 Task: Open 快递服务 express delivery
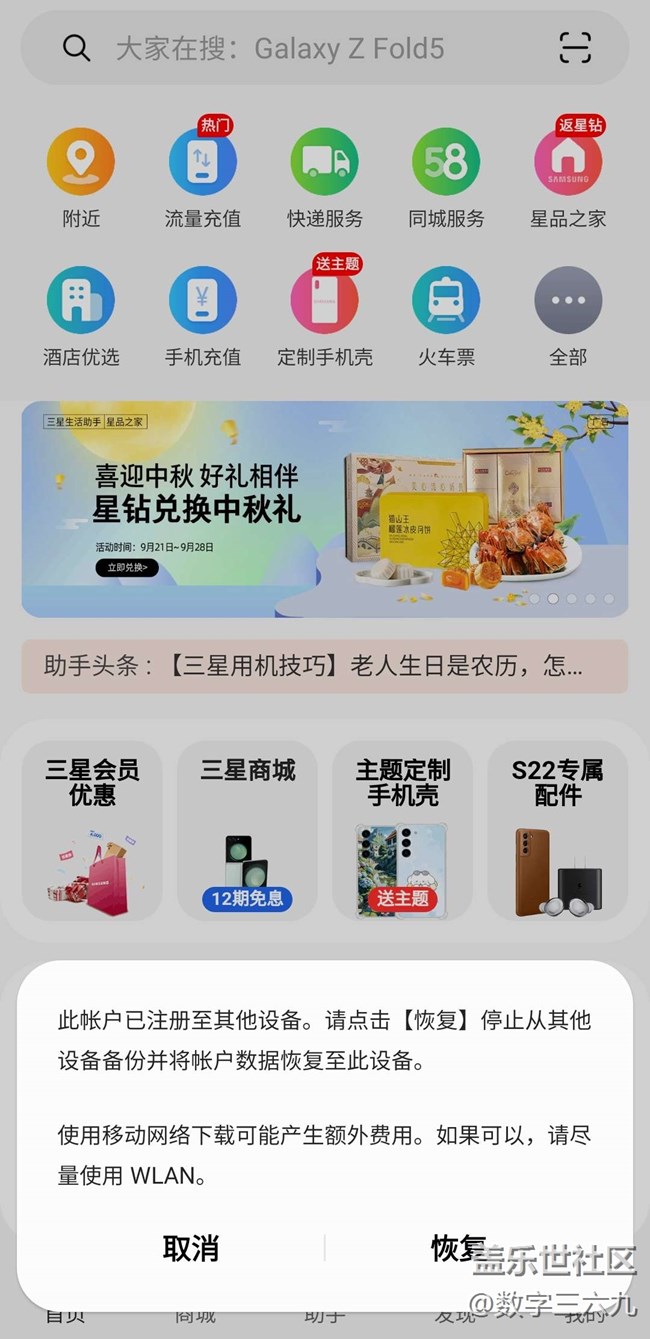(x=325, y=163)
